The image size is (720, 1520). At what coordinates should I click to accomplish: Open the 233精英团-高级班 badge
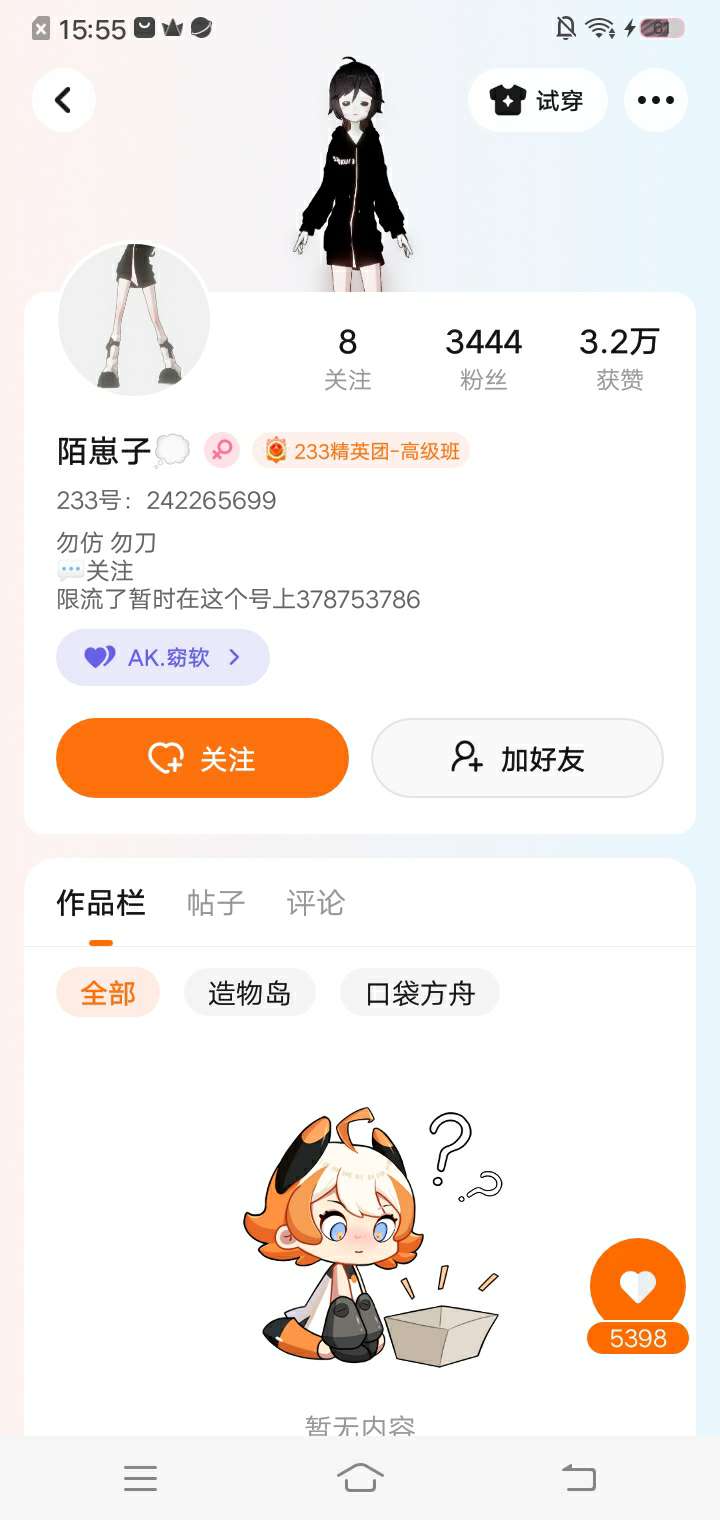click(361, 451)
